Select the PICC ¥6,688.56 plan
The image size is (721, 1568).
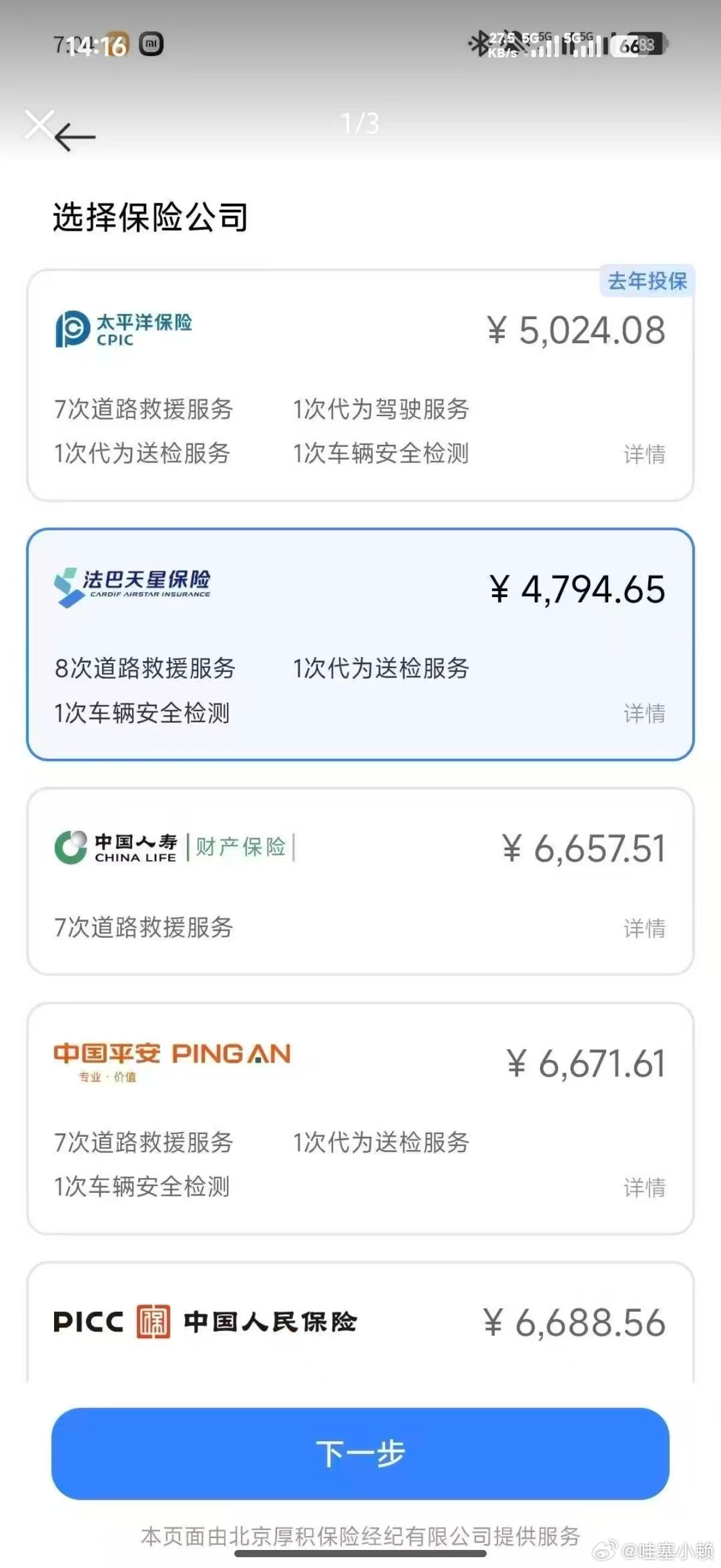(360, 1321)
